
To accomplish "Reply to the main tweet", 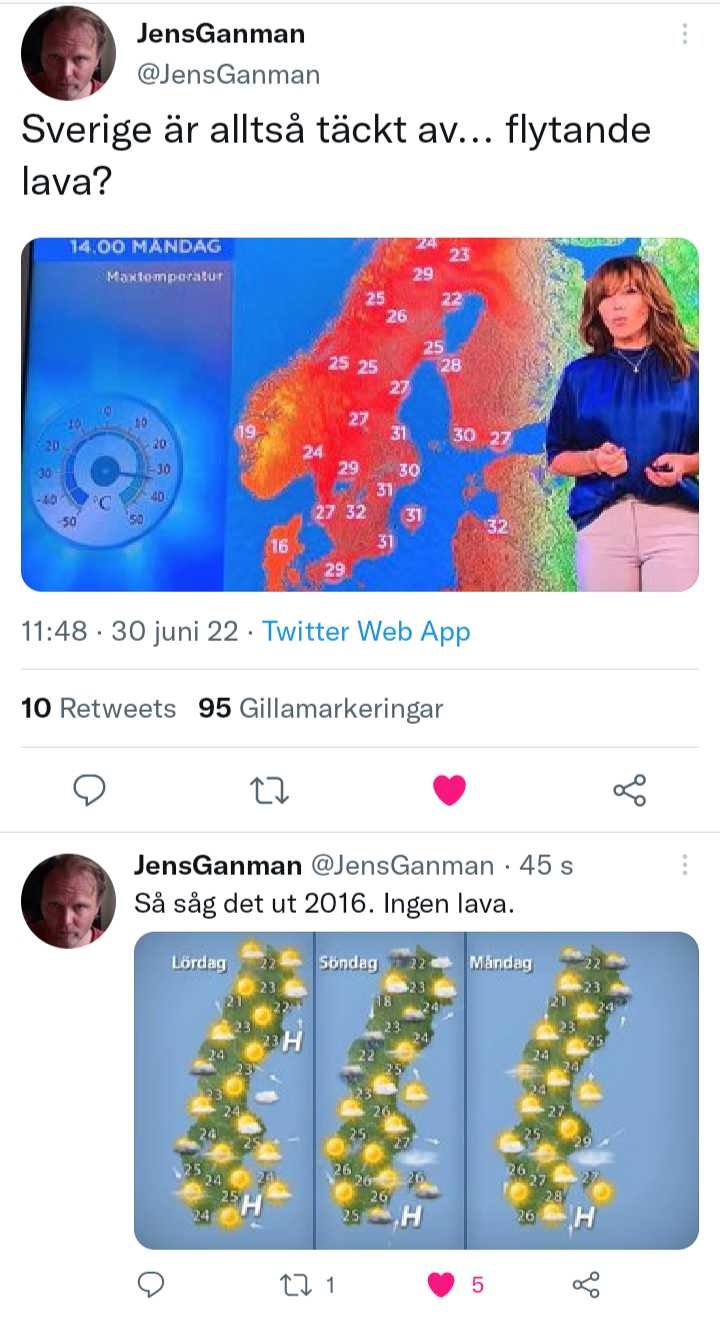I will 90,790.
